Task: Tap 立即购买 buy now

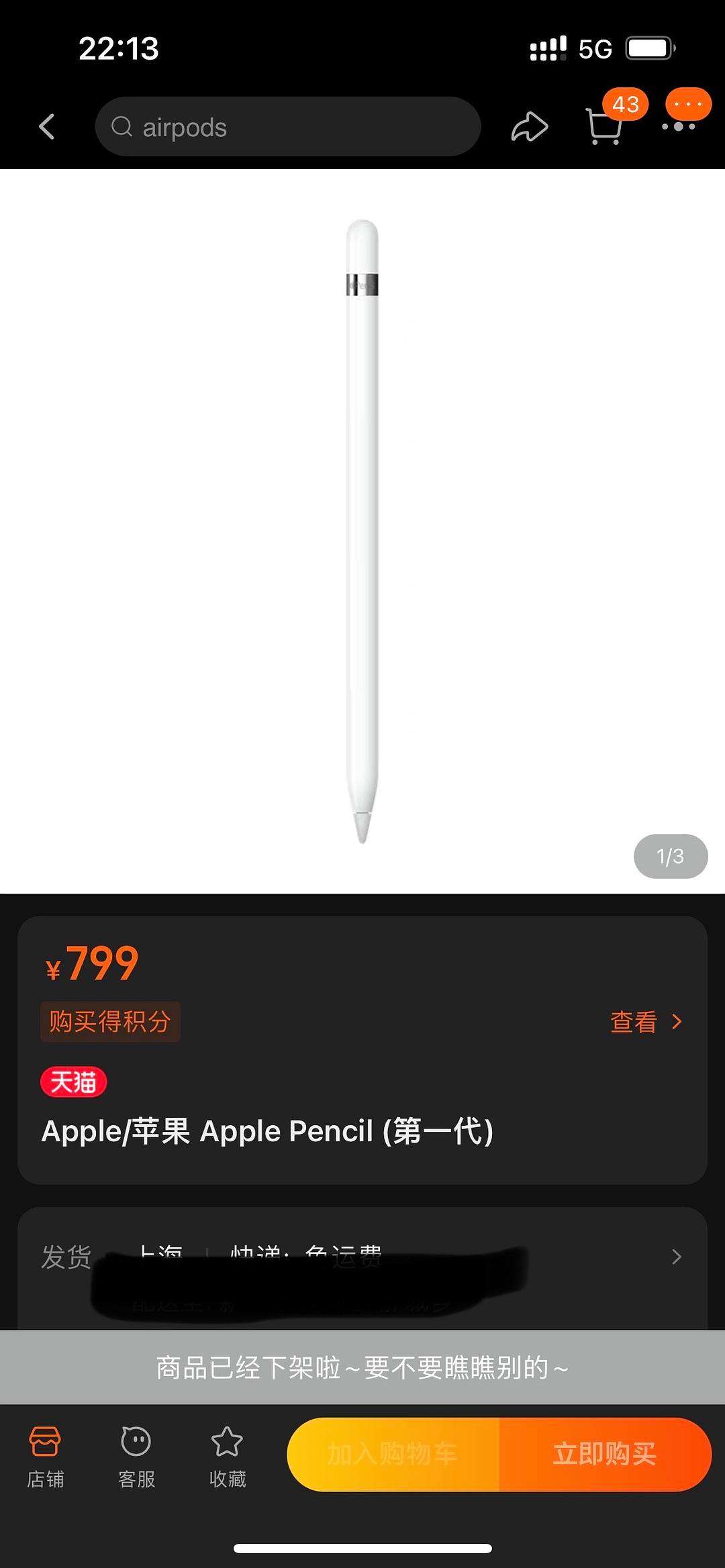Action: coord(604,1455)
